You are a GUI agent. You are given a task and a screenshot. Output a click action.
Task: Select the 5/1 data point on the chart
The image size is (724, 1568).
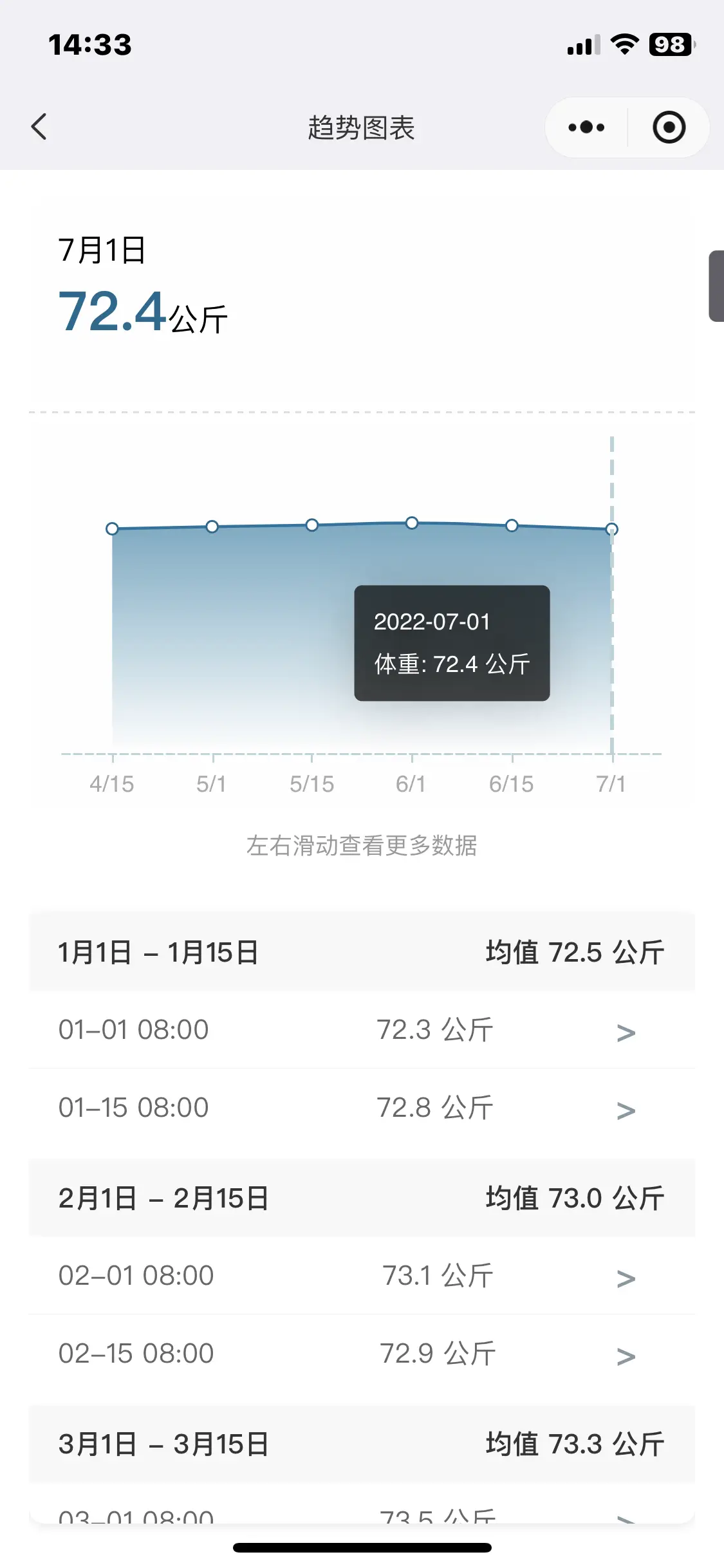[x=212, y=527]
